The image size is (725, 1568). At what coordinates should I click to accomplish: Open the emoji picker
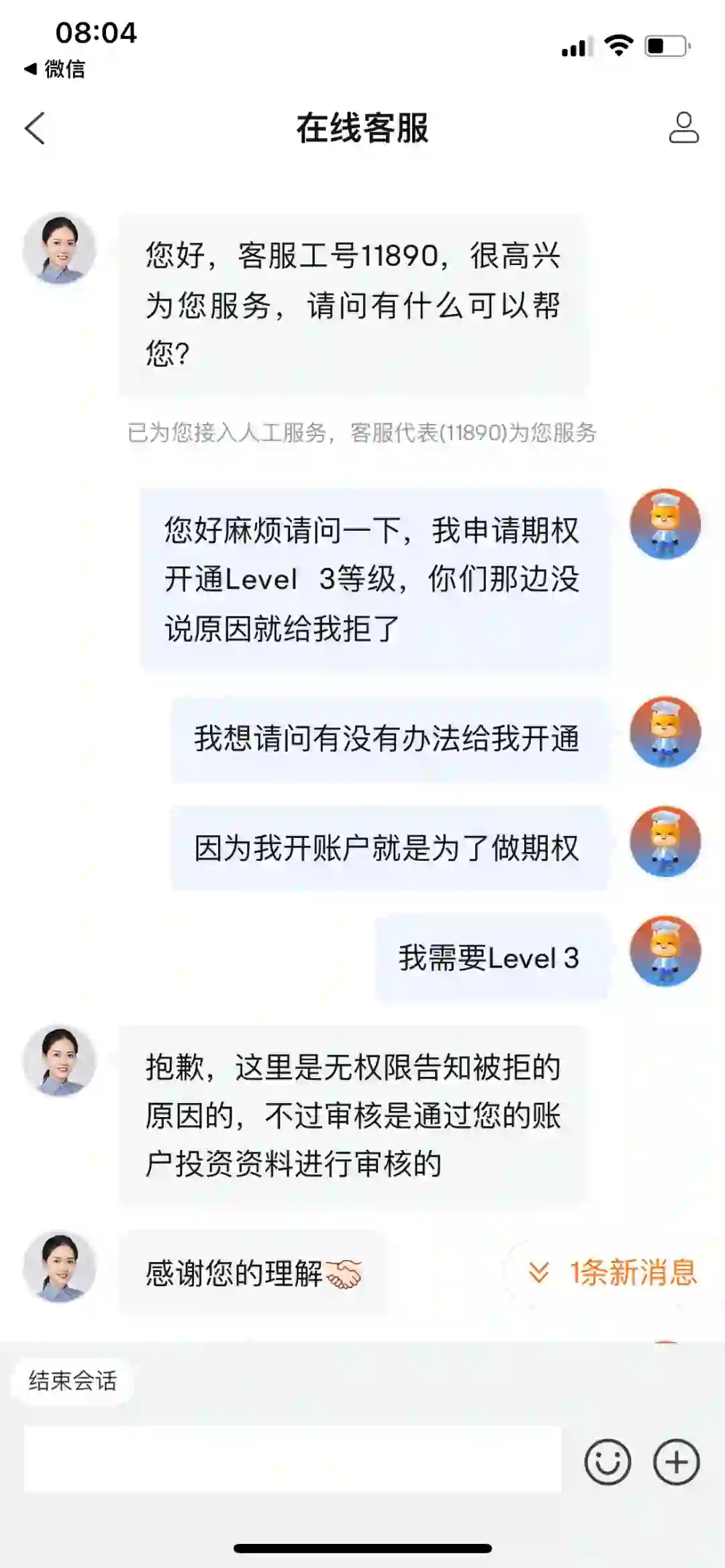(608, 1461)
